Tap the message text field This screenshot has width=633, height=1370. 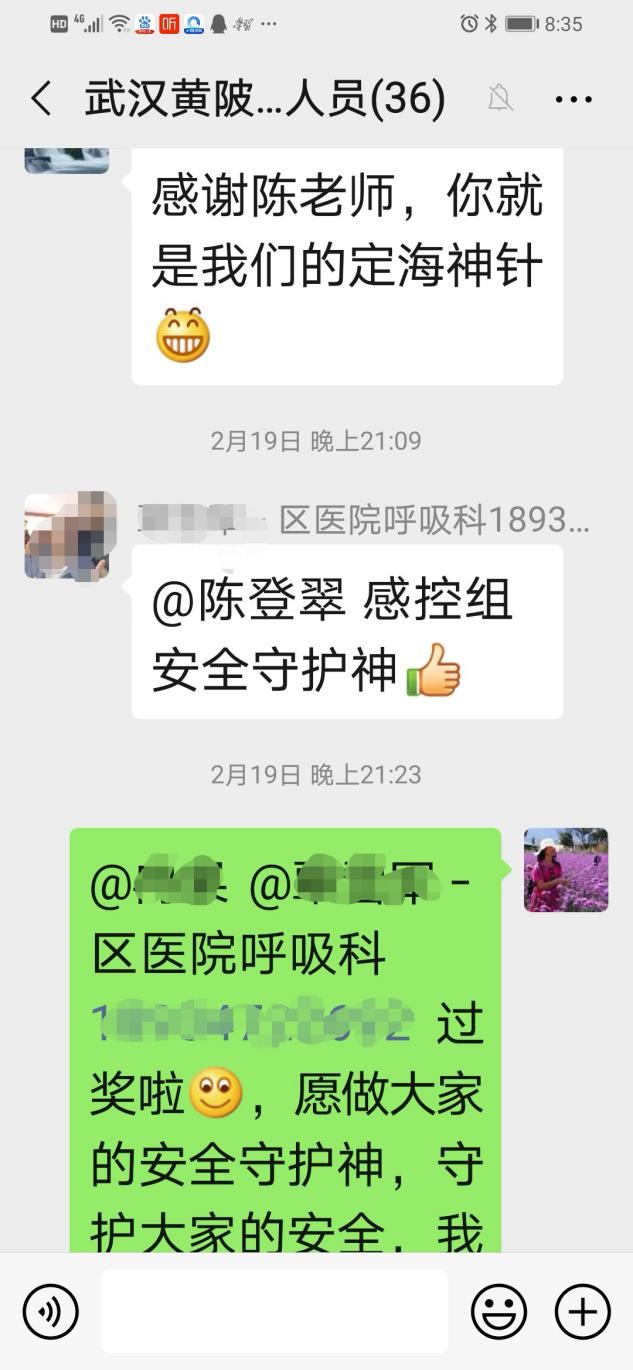[x=273, y=1311]
